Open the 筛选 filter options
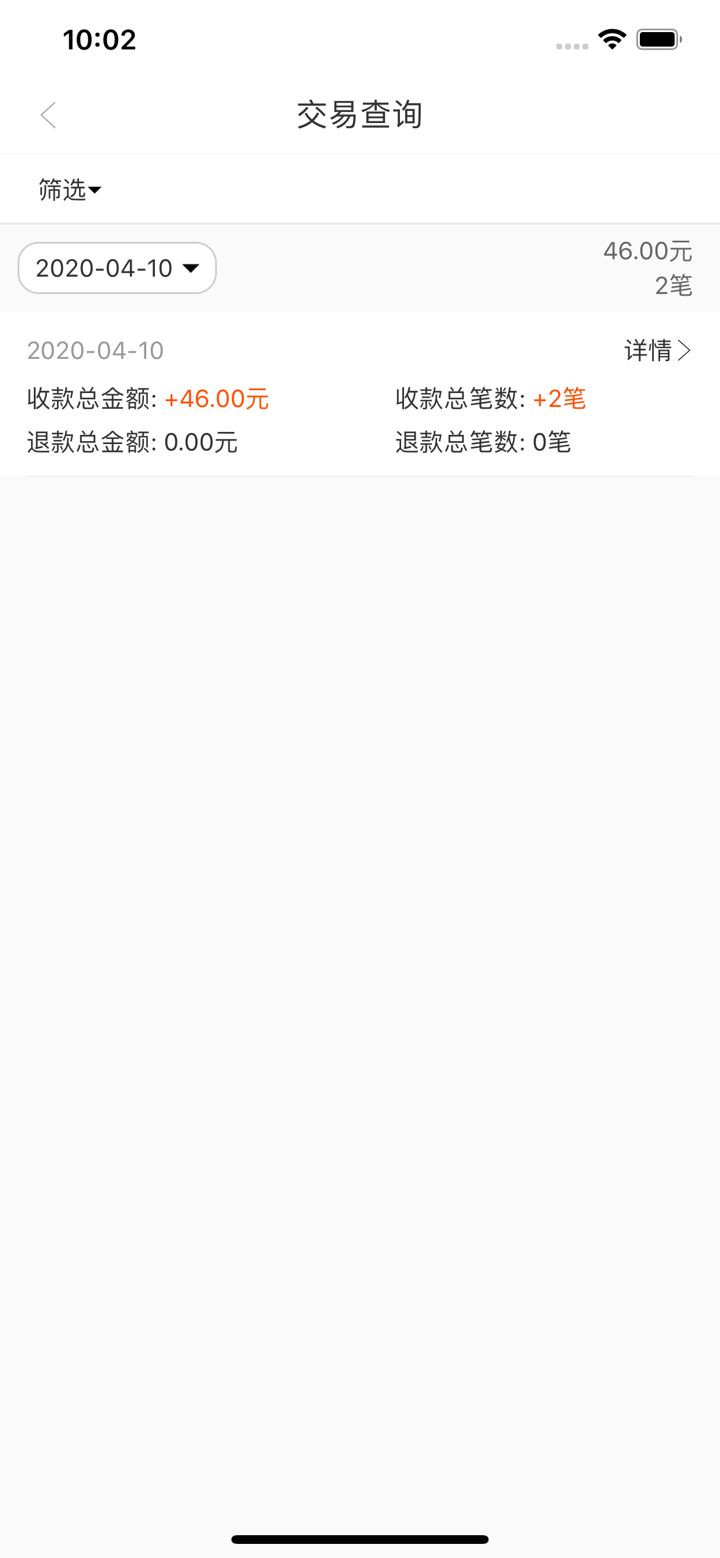Screen dimensions: 720x1558 62,190
